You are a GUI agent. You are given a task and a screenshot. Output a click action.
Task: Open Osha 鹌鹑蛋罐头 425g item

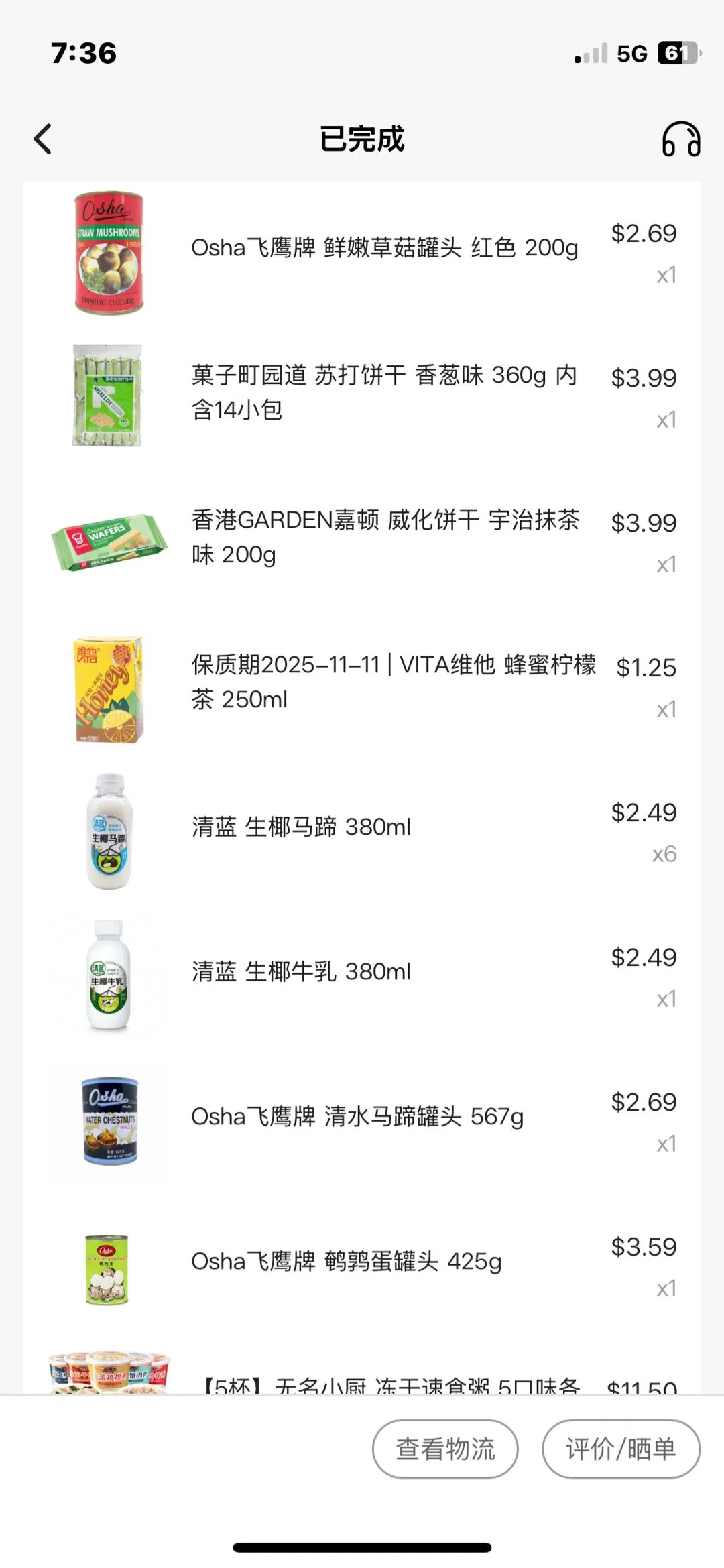[346, 1261]
